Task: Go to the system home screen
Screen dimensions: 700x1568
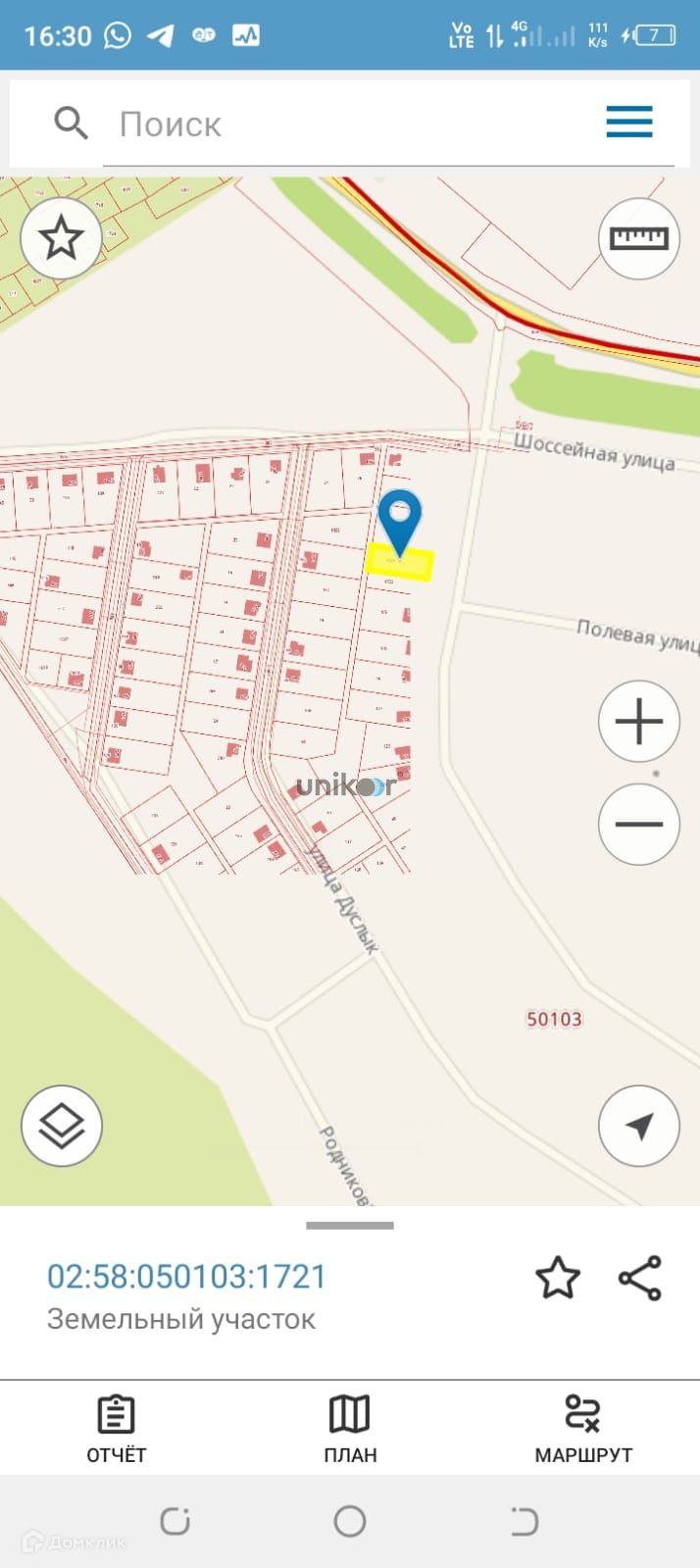Action: click(x=350, y=1521)
